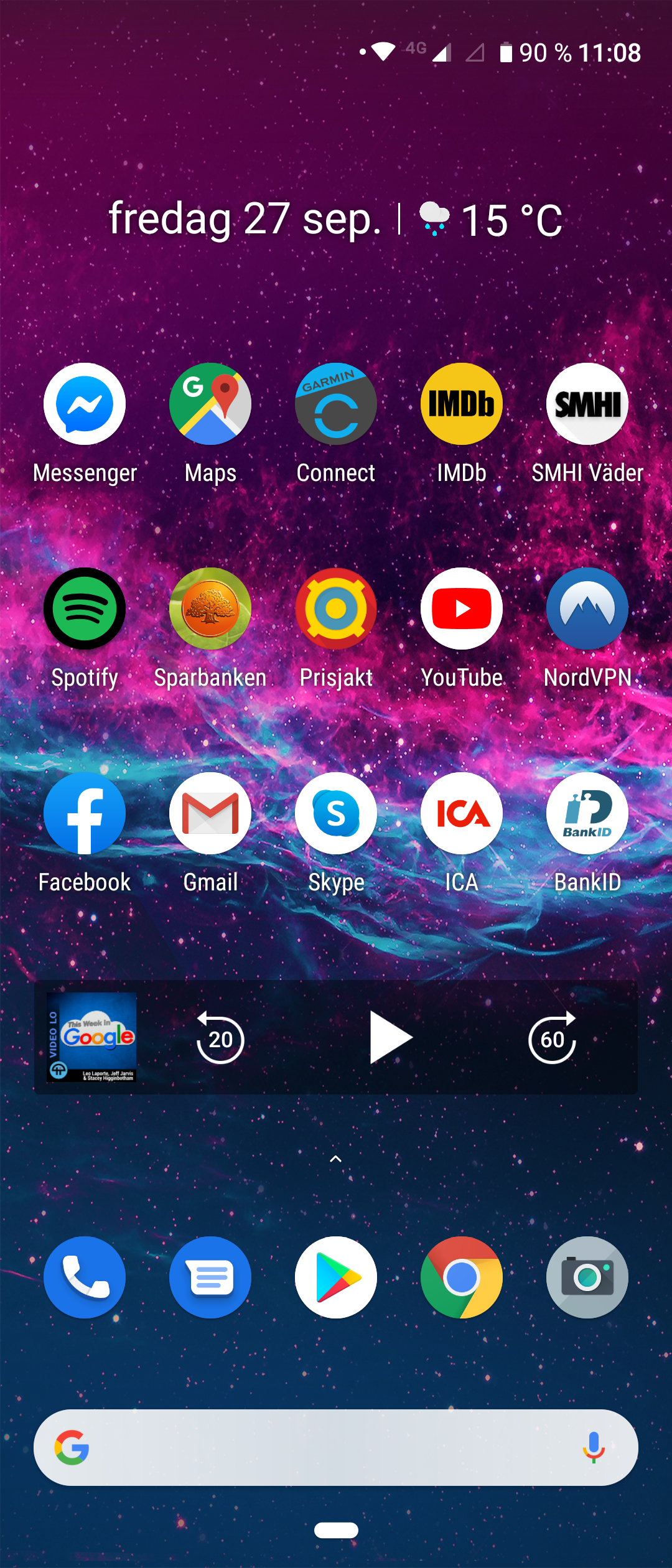Launch SMHI Väder weather app

pyautogui.click(x=587, y=404)
